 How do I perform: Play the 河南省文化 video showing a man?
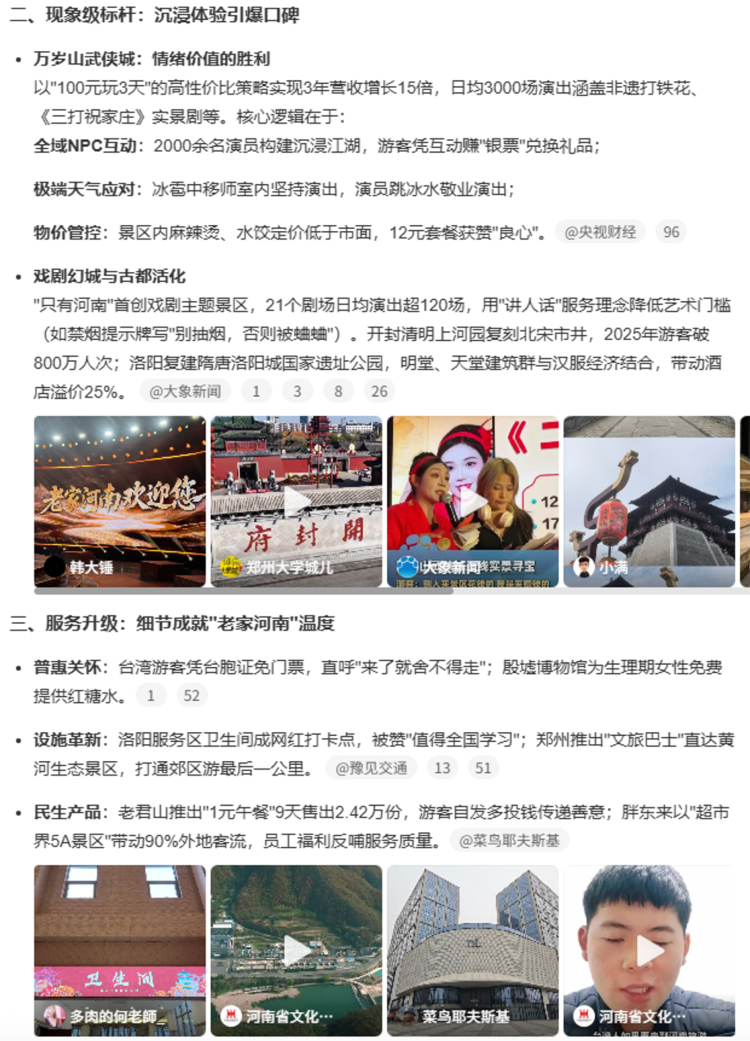[649, 950]
